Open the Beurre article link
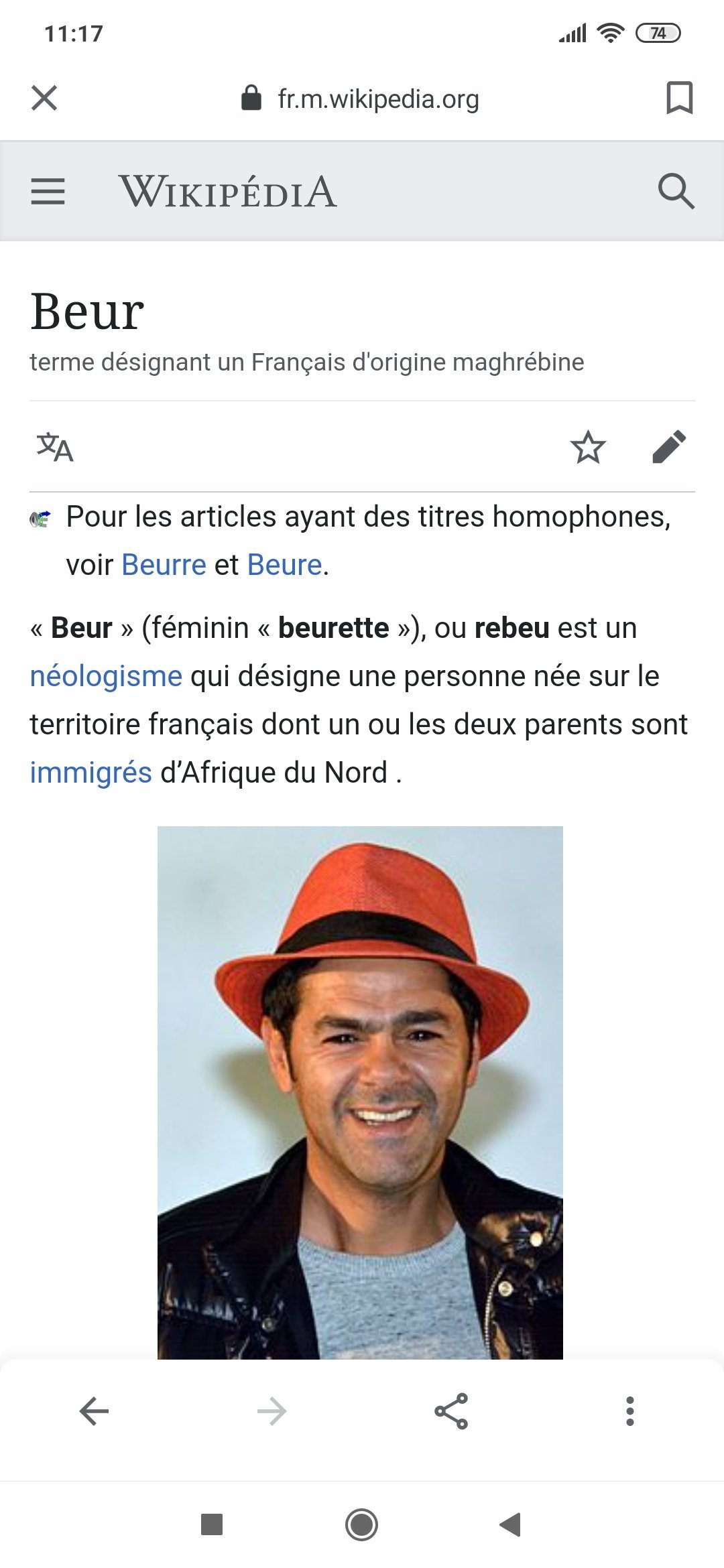 click(164, 565)
